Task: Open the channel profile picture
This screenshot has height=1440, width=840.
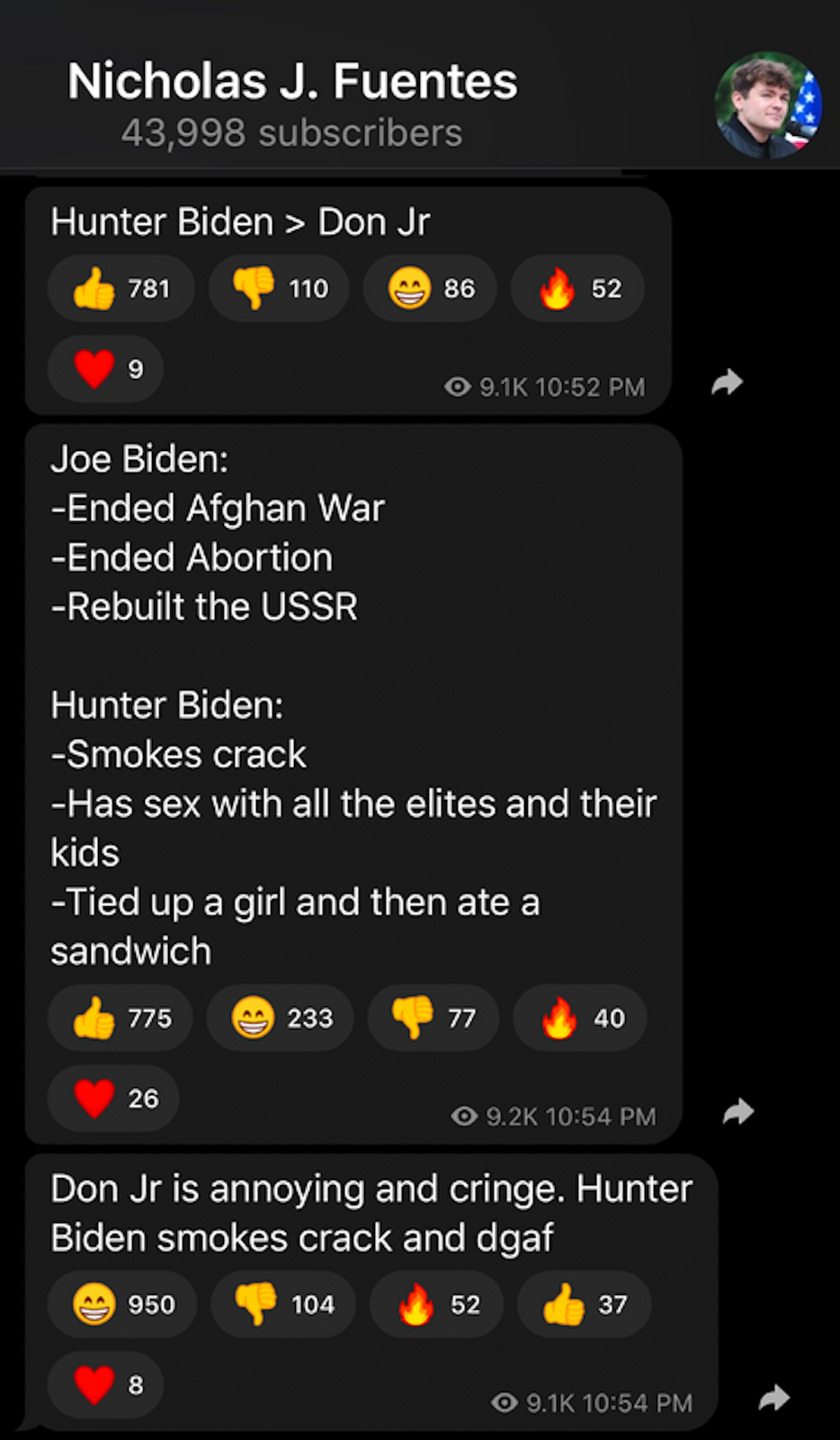Action: coord(768,105)
